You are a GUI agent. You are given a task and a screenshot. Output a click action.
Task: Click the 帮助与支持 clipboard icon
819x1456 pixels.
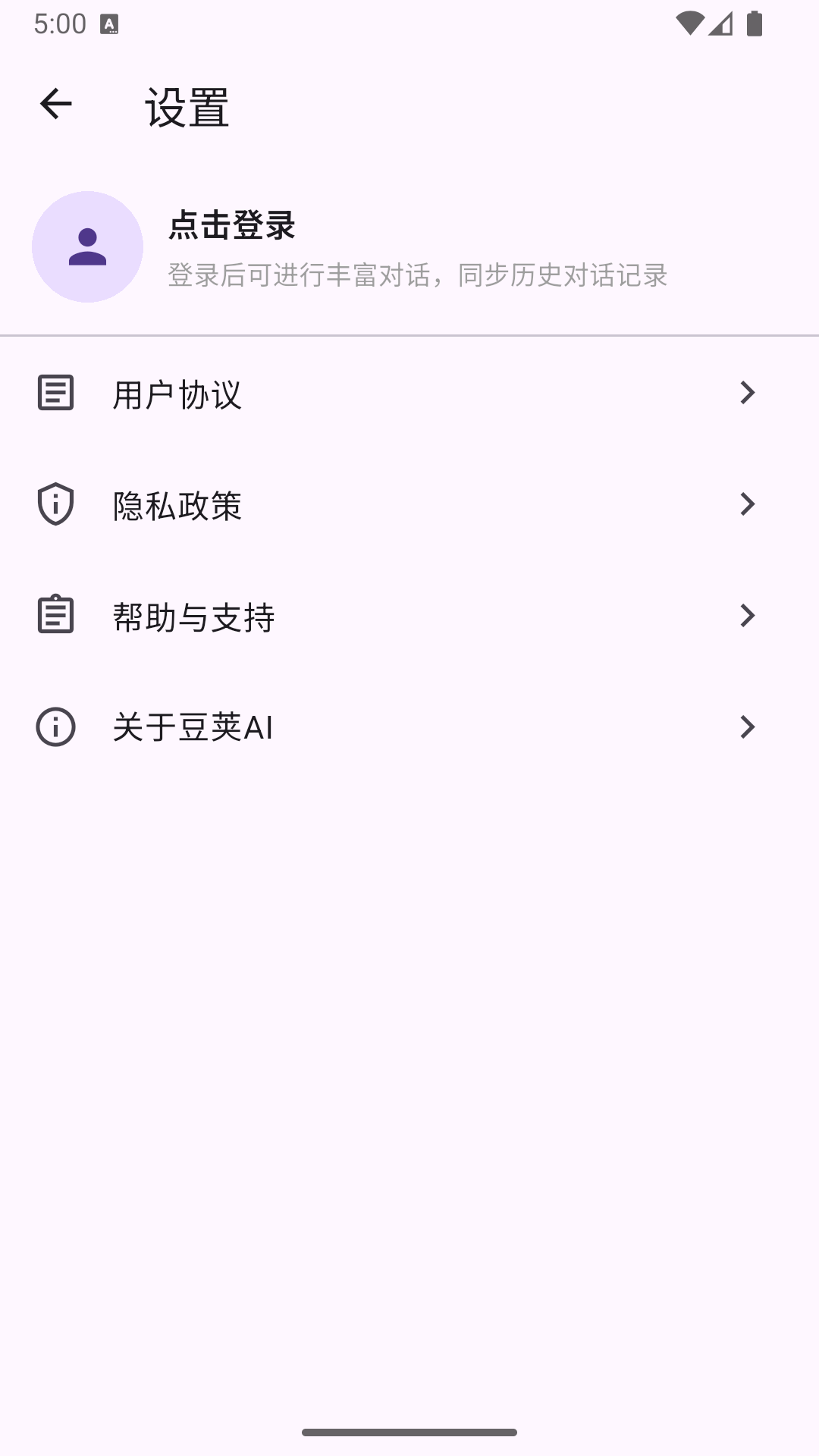click(x=55, y=616)
